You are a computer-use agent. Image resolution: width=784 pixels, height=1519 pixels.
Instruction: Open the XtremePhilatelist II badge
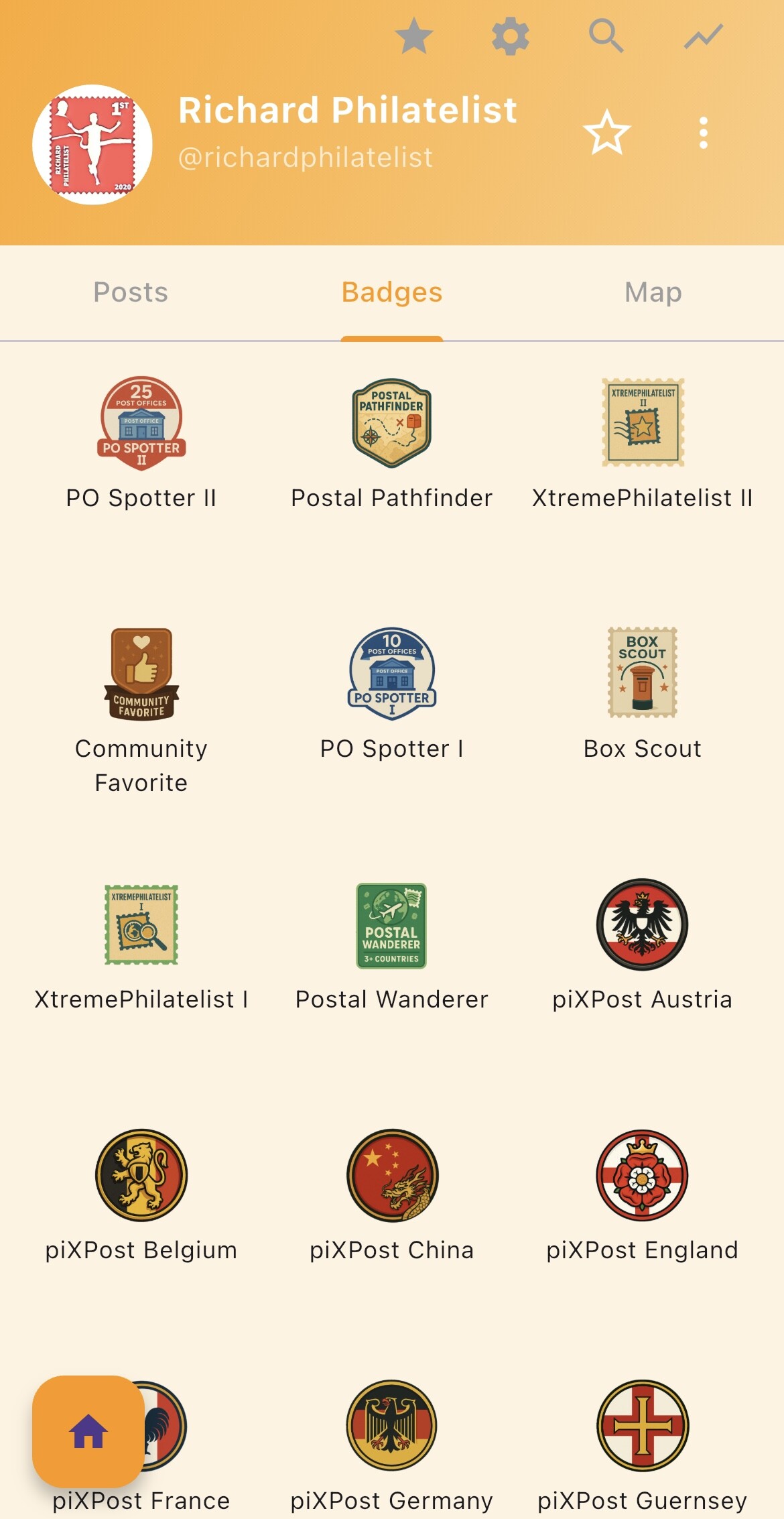(643, 442)
